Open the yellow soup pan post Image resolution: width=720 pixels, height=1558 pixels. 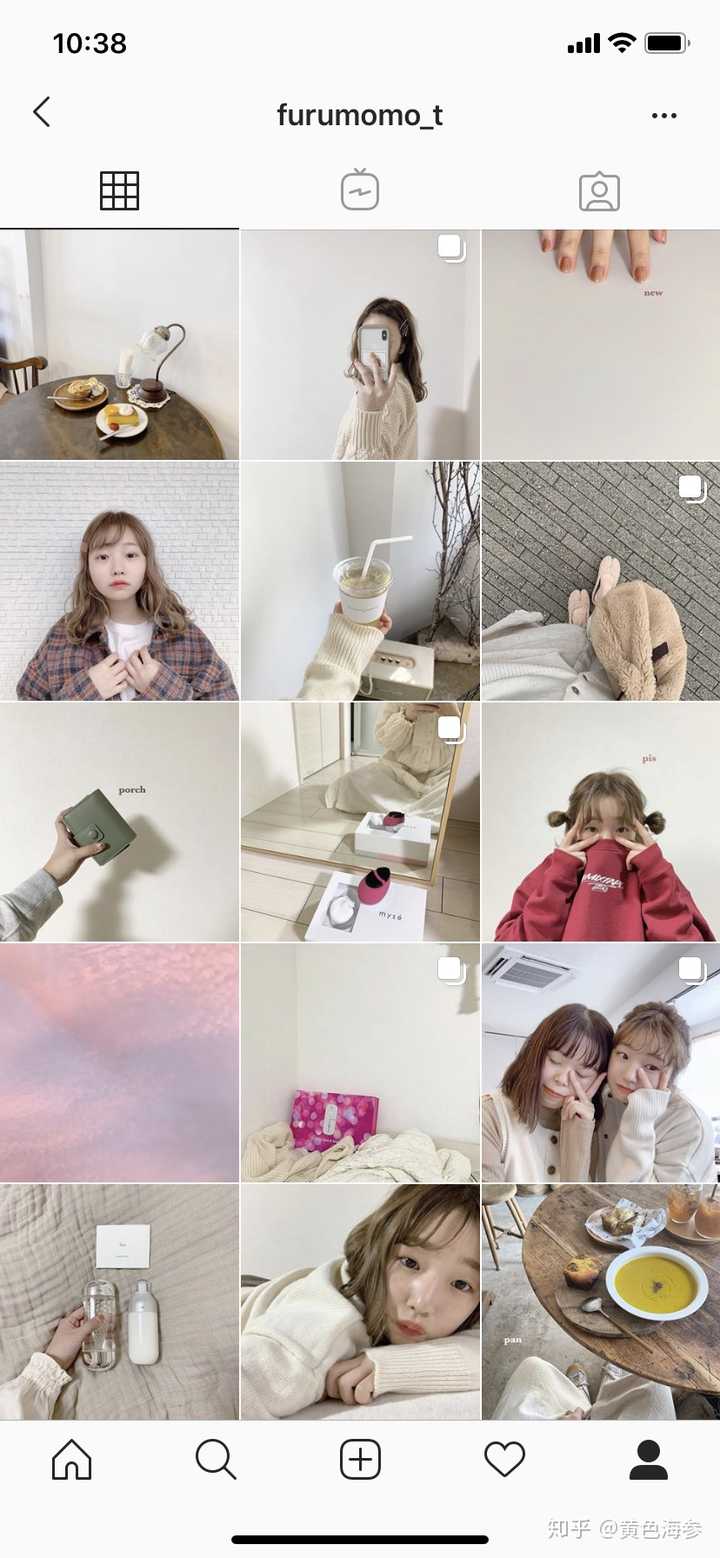coord(601,1302)
